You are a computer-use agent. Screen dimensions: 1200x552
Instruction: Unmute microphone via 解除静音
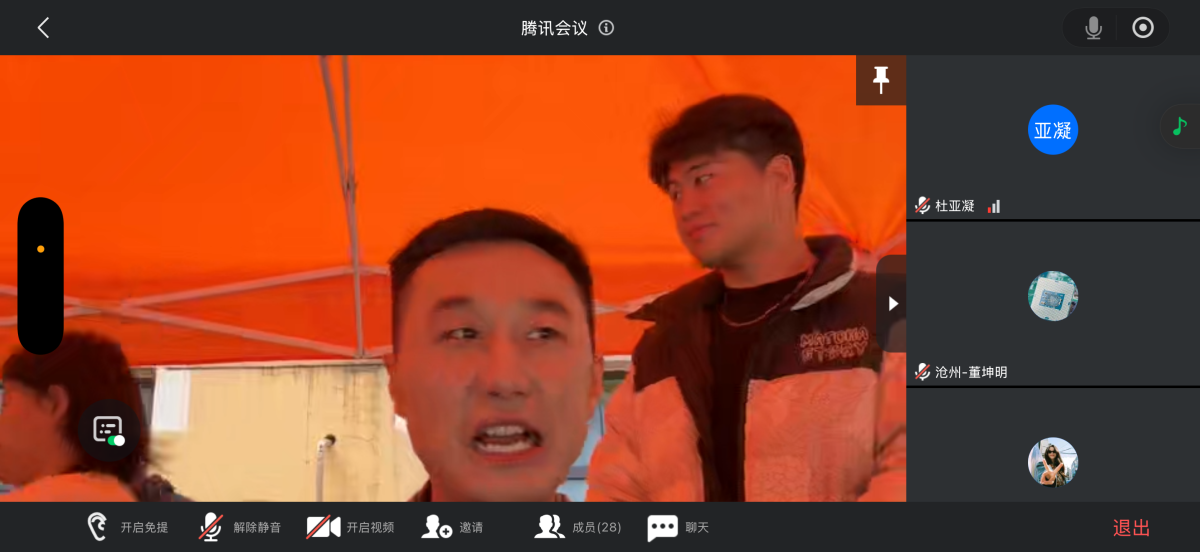(x=240, y=527)
